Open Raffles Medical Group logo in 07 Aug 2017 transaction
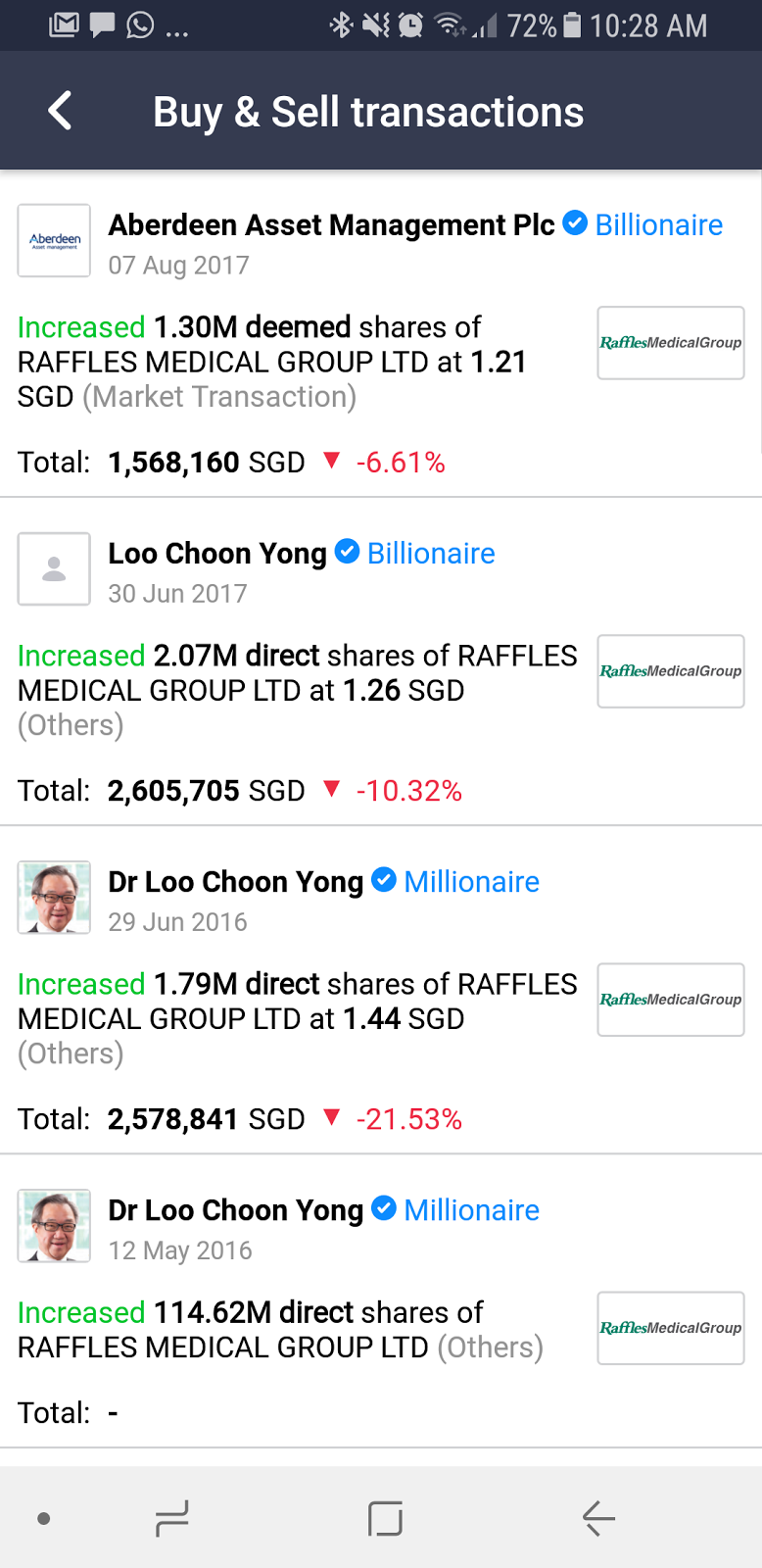Viewport: 762px width, 1568px height. coord(670,343)
